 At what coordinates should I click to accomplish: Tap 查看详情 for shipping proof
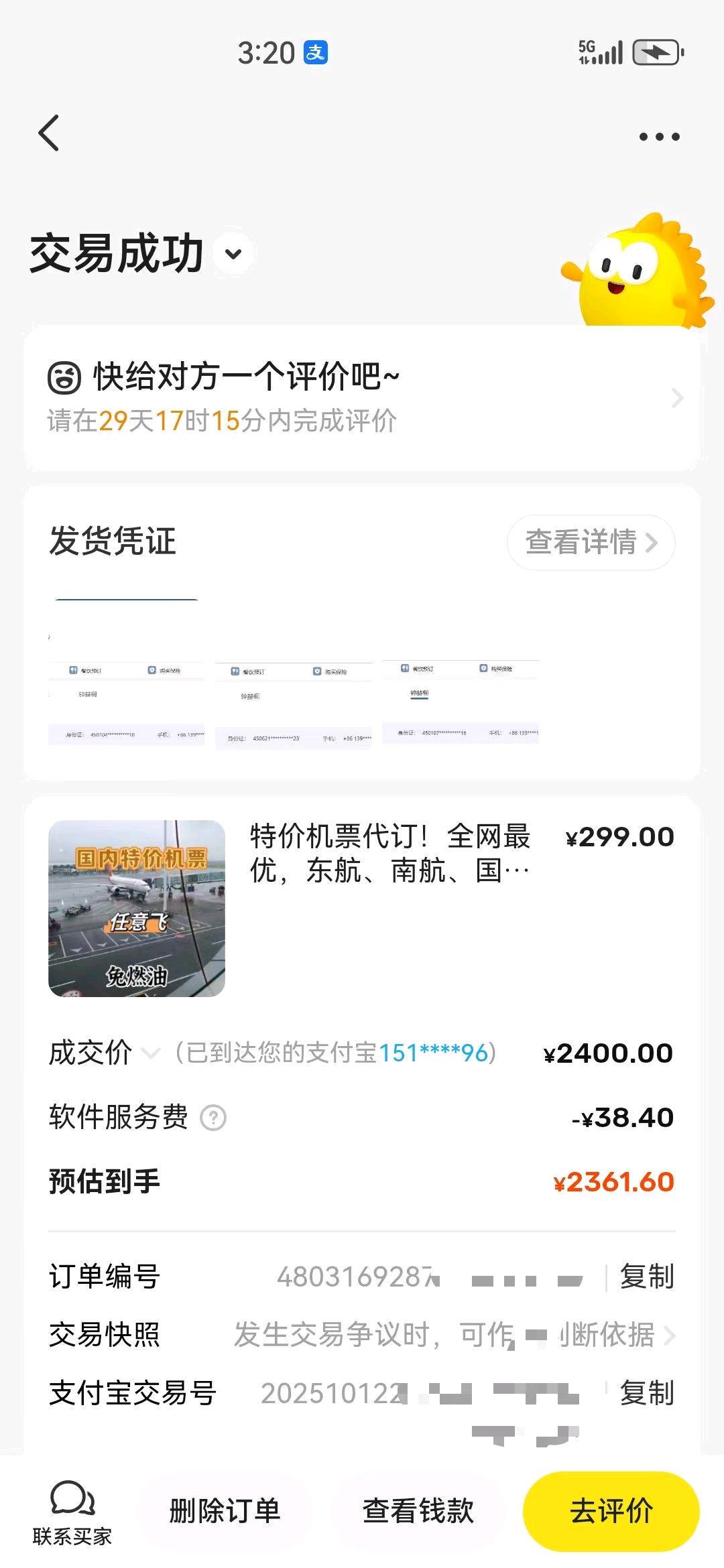click(x=591, y=542)
